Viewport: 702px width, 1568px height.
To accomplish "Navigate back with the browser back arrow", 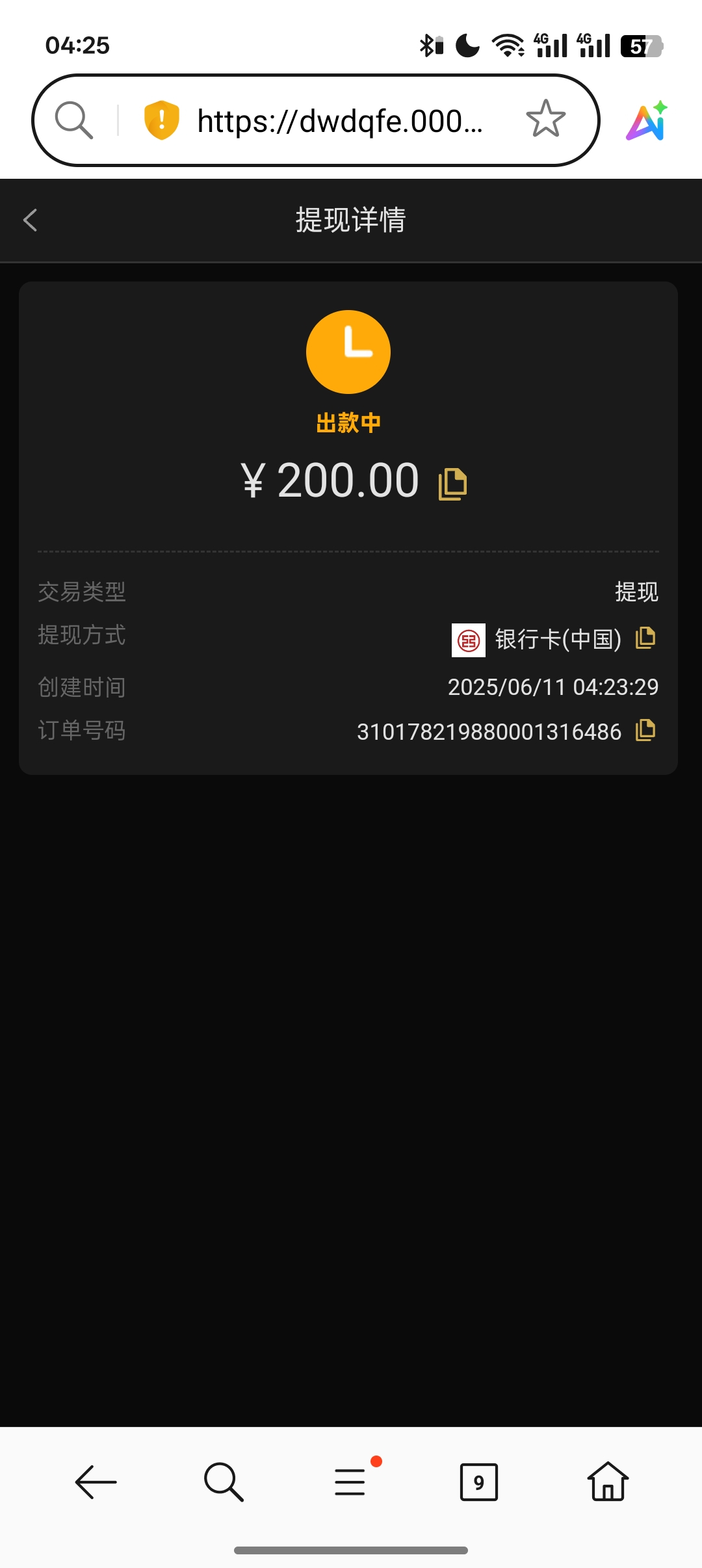I will point(96,1482).
